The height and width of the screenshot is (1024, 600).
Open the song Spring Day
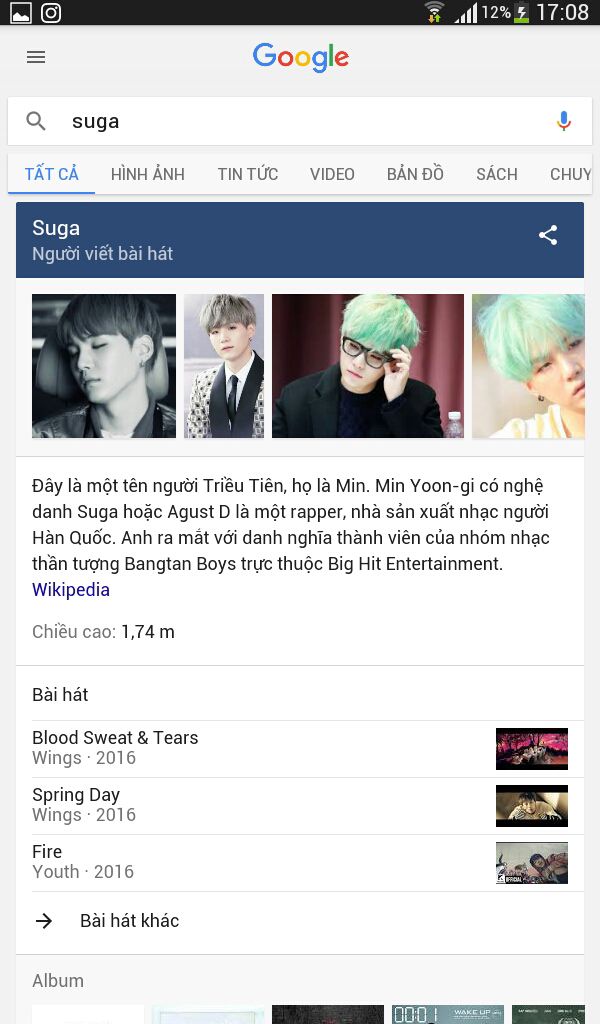tap(300, 805)
